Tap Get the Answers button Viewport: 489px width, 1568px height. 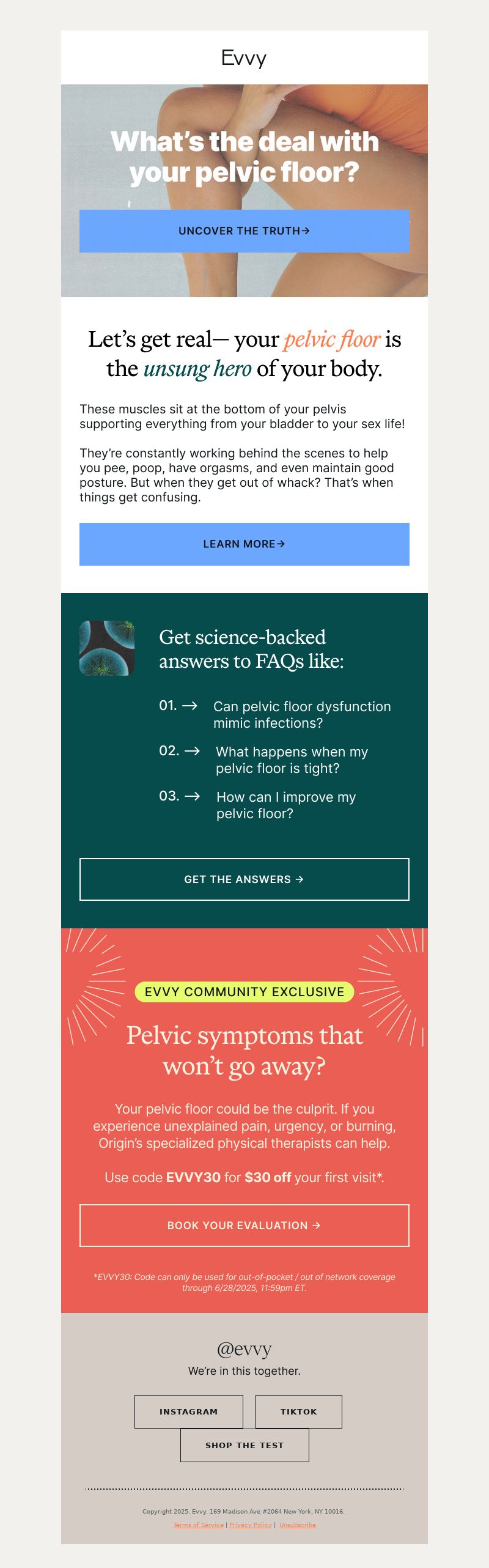pyautogui.click(x=244, y=879)
